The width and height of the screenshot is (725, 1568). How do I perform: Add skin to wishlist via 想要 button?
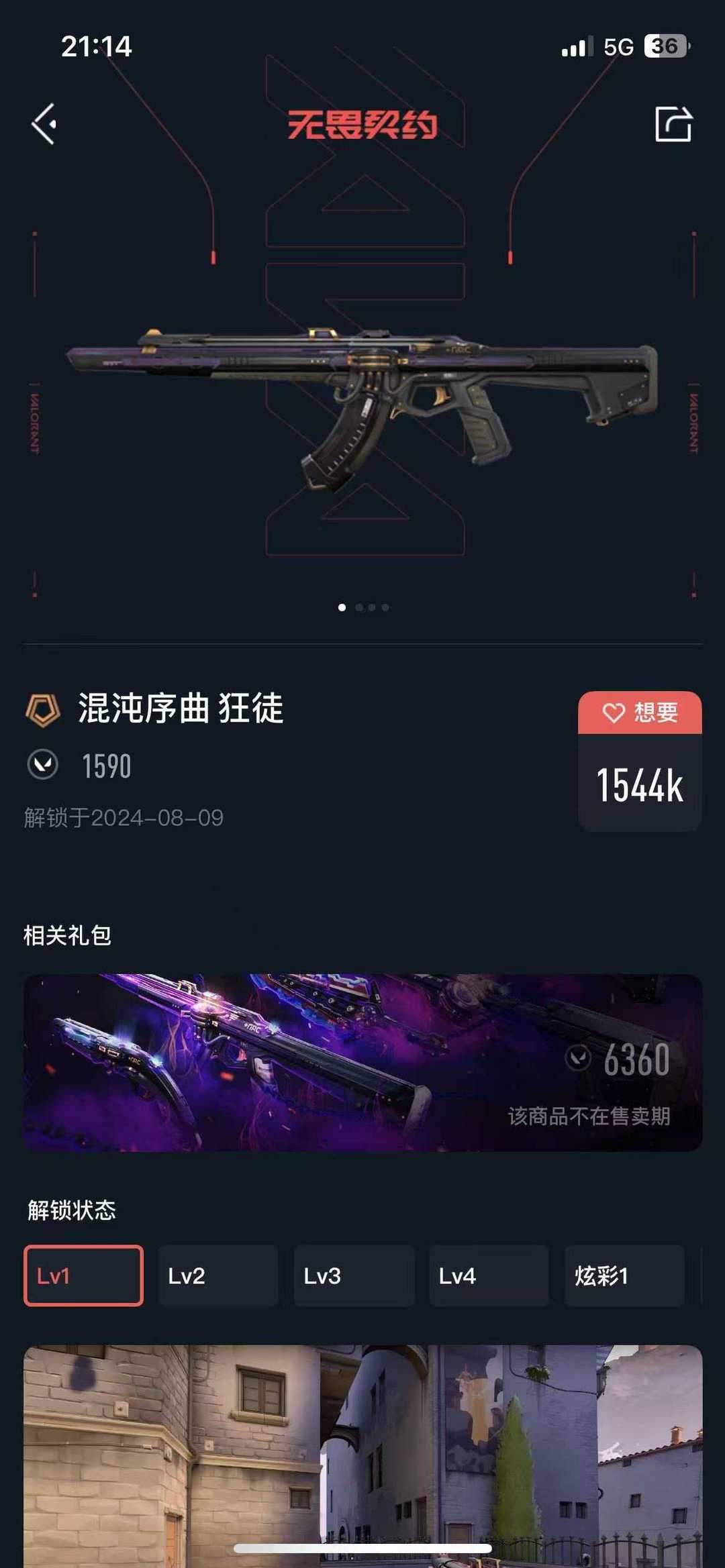click(x=640, y=713)
